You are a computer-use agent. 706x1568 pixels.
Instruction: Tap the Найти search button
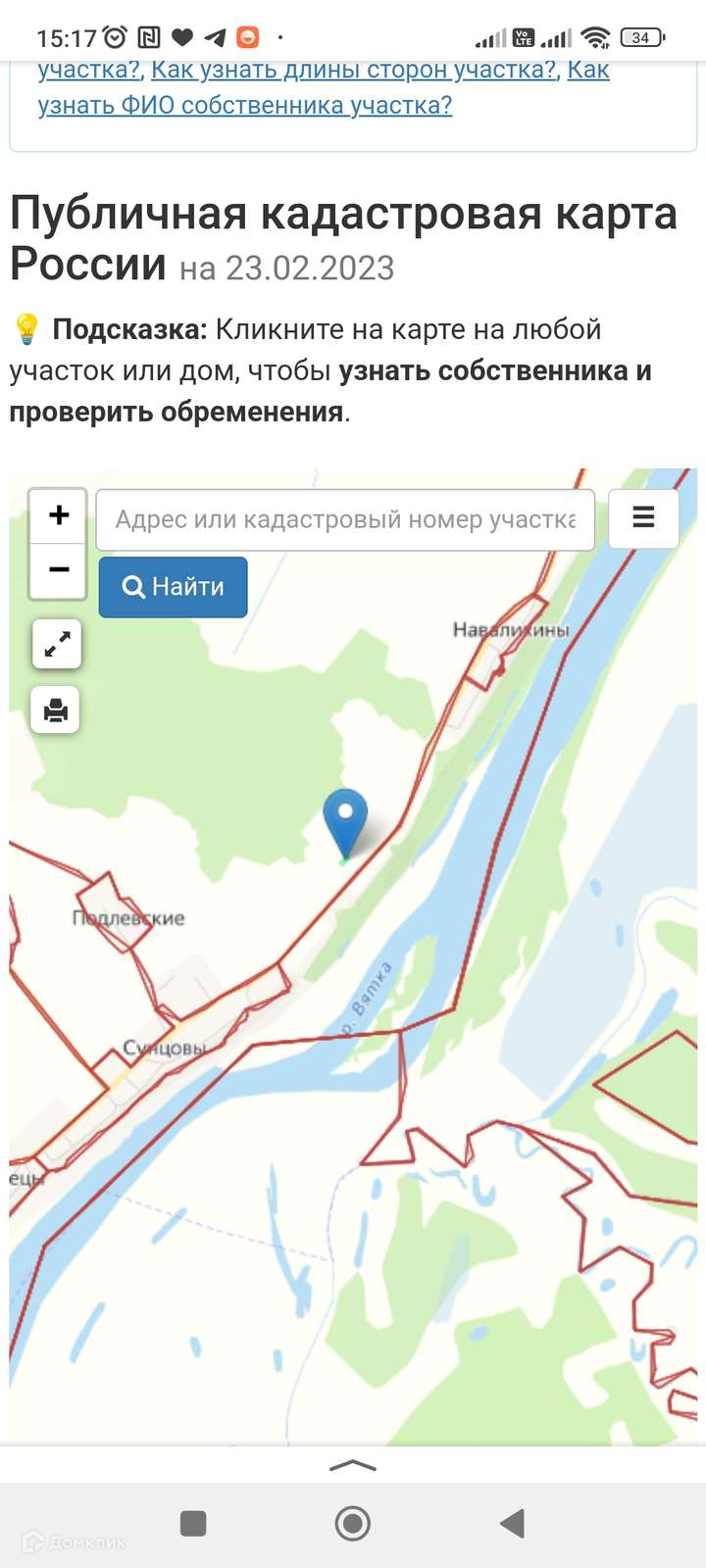(174, 587)
